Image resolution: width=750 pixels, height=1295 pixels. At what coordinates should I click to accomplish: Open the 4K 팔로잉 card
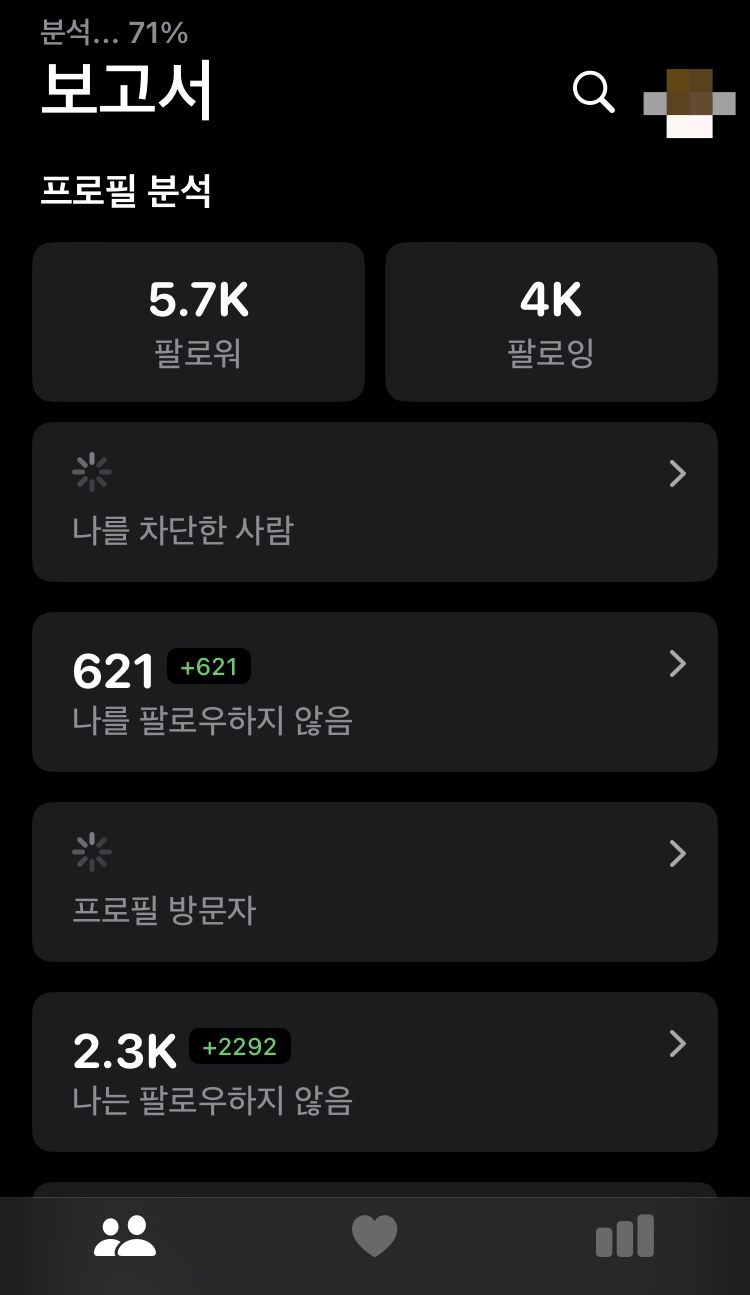click(551, 322)
